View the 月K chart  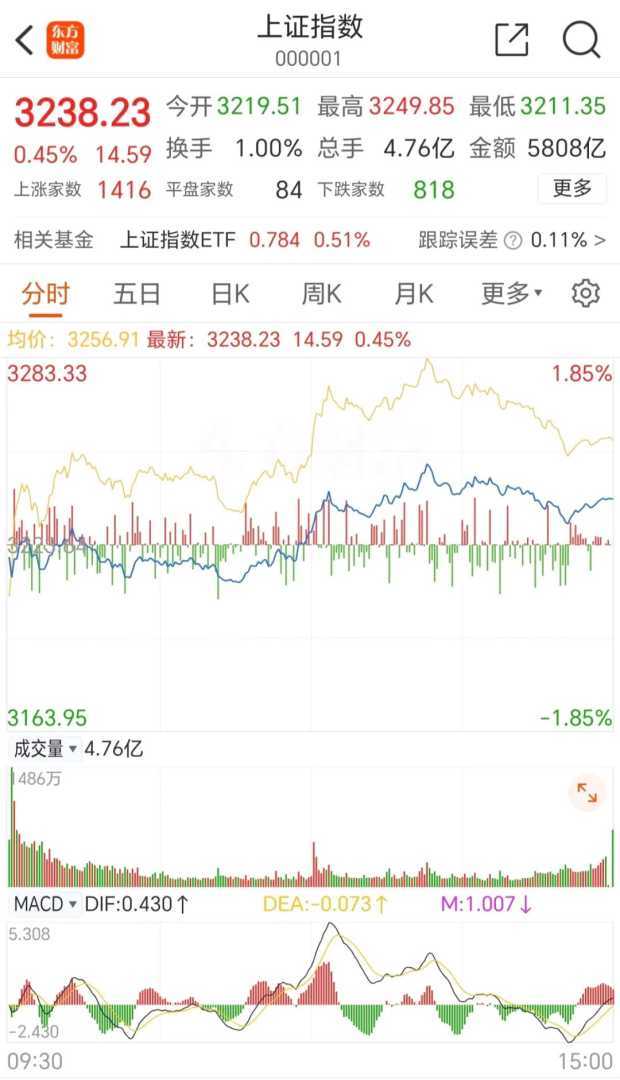[x=414, y=294]
